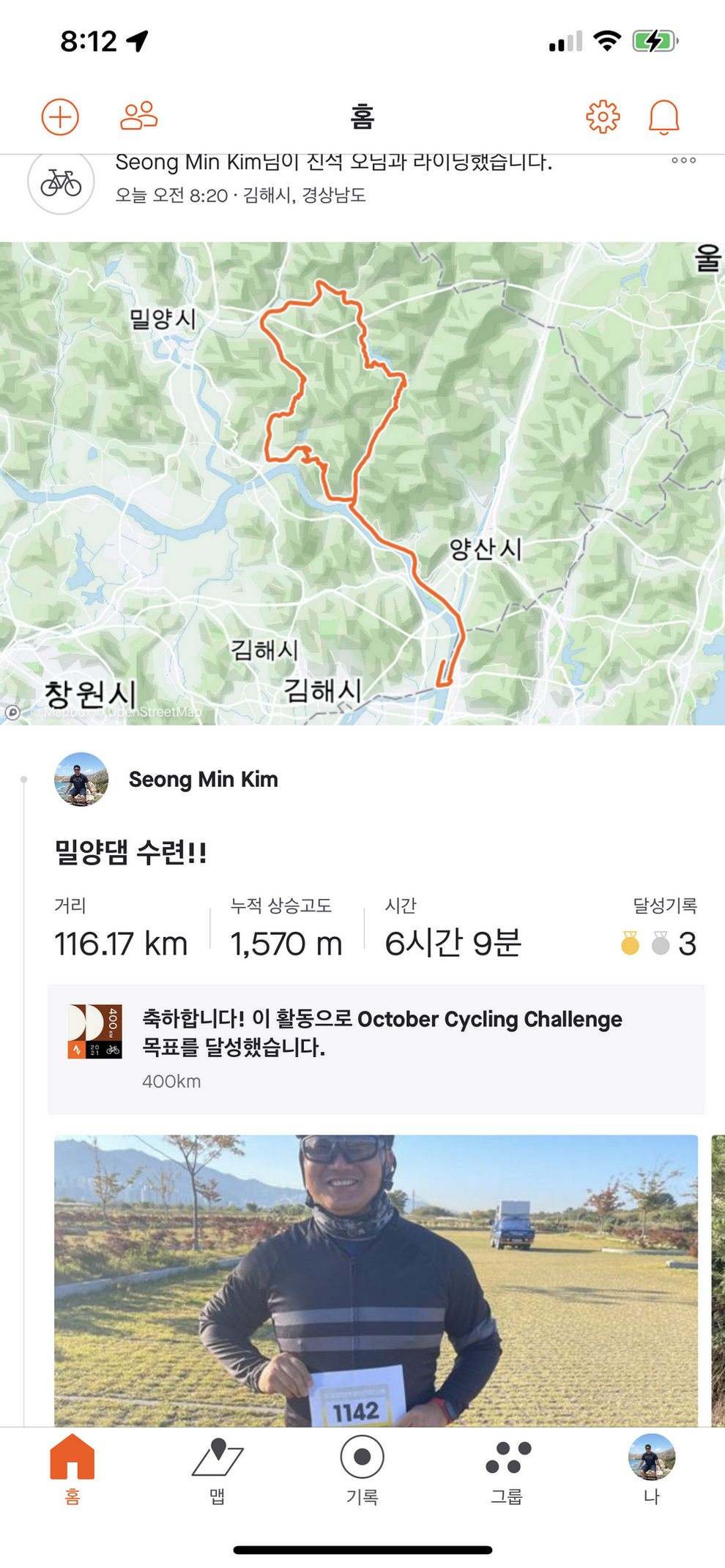Viewport: 725px width, 1568px height.
Task: Open the ride route map
Action: click(362, 483)
